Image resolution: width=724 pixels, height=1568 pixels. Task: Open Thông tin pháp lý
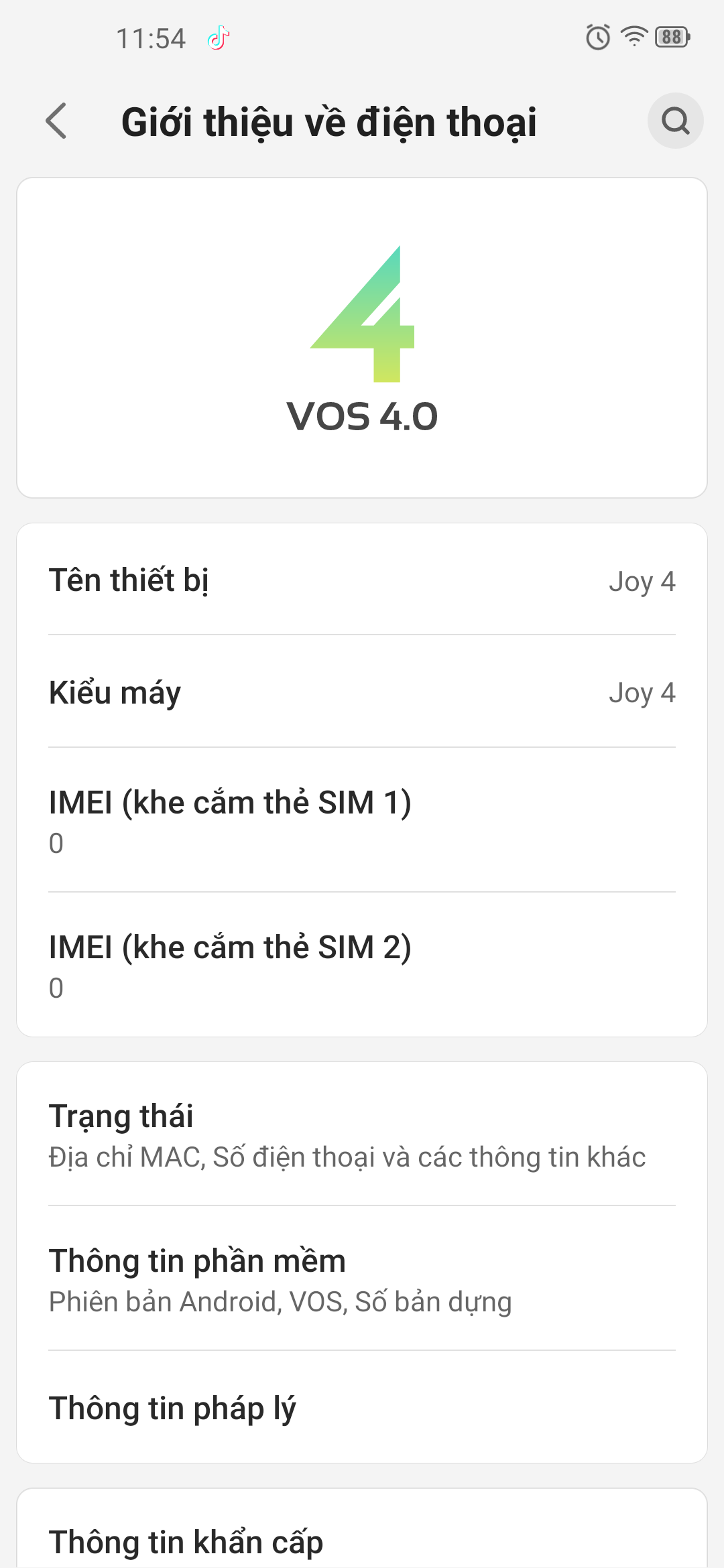(362, 1407)
